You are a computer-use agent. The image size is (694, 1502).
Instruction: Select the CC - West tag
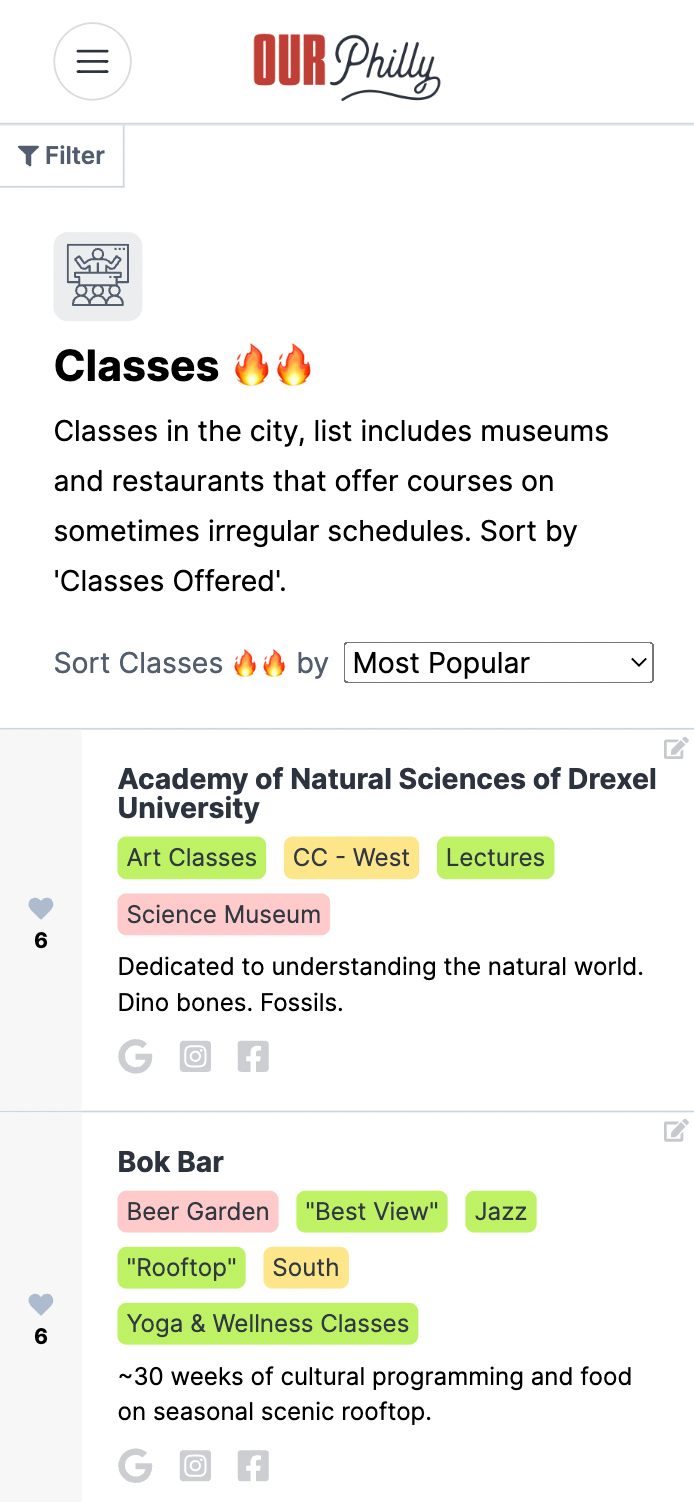click(351, 858)
